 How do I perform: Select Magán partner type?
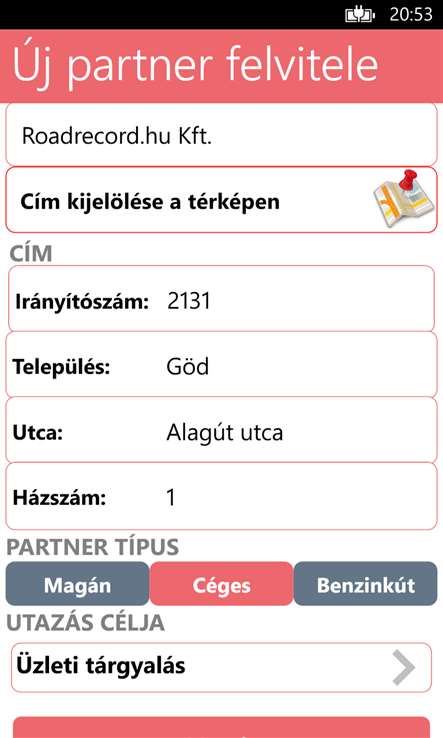click(77, 584)
